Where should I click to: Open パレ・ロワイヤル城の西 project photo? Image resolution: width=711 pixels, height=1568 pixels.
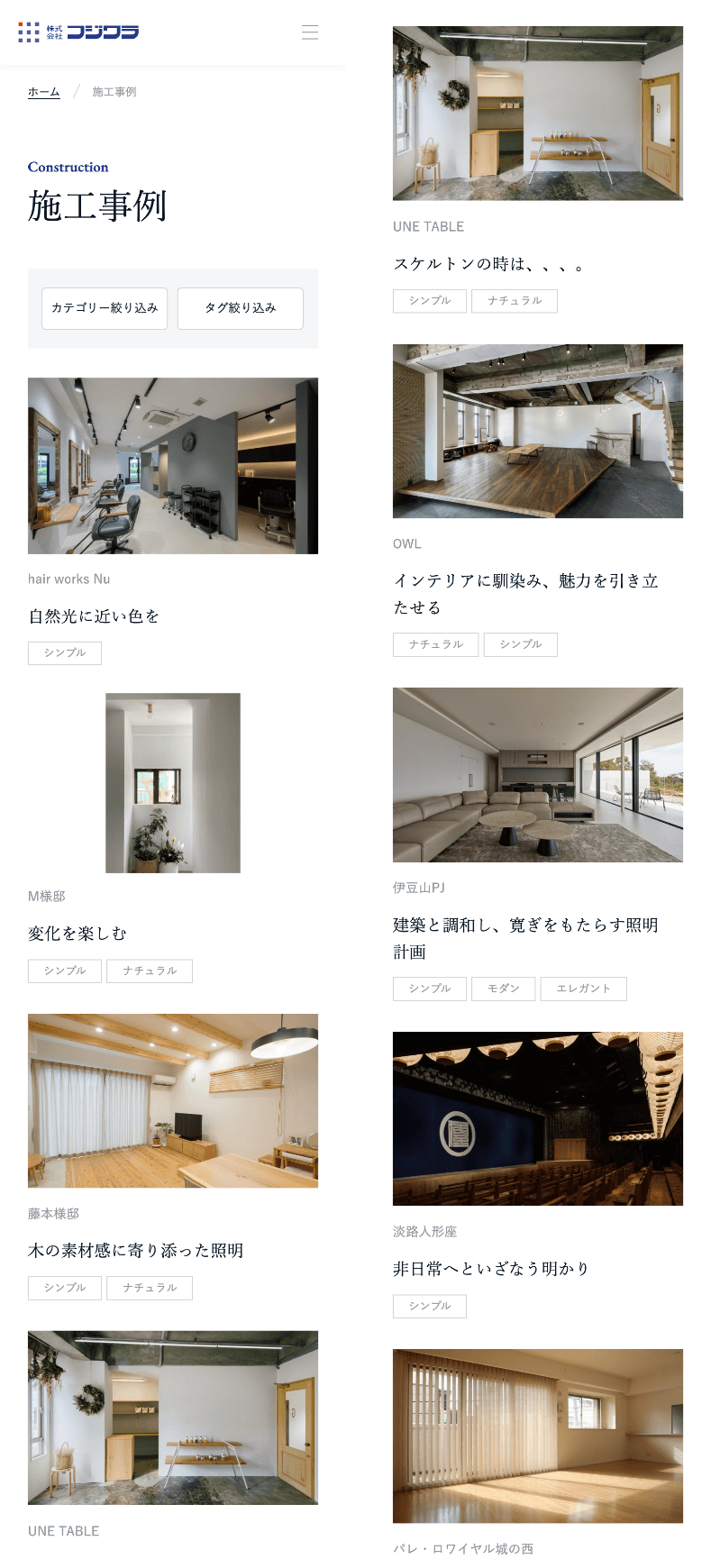click(538, 1436)
